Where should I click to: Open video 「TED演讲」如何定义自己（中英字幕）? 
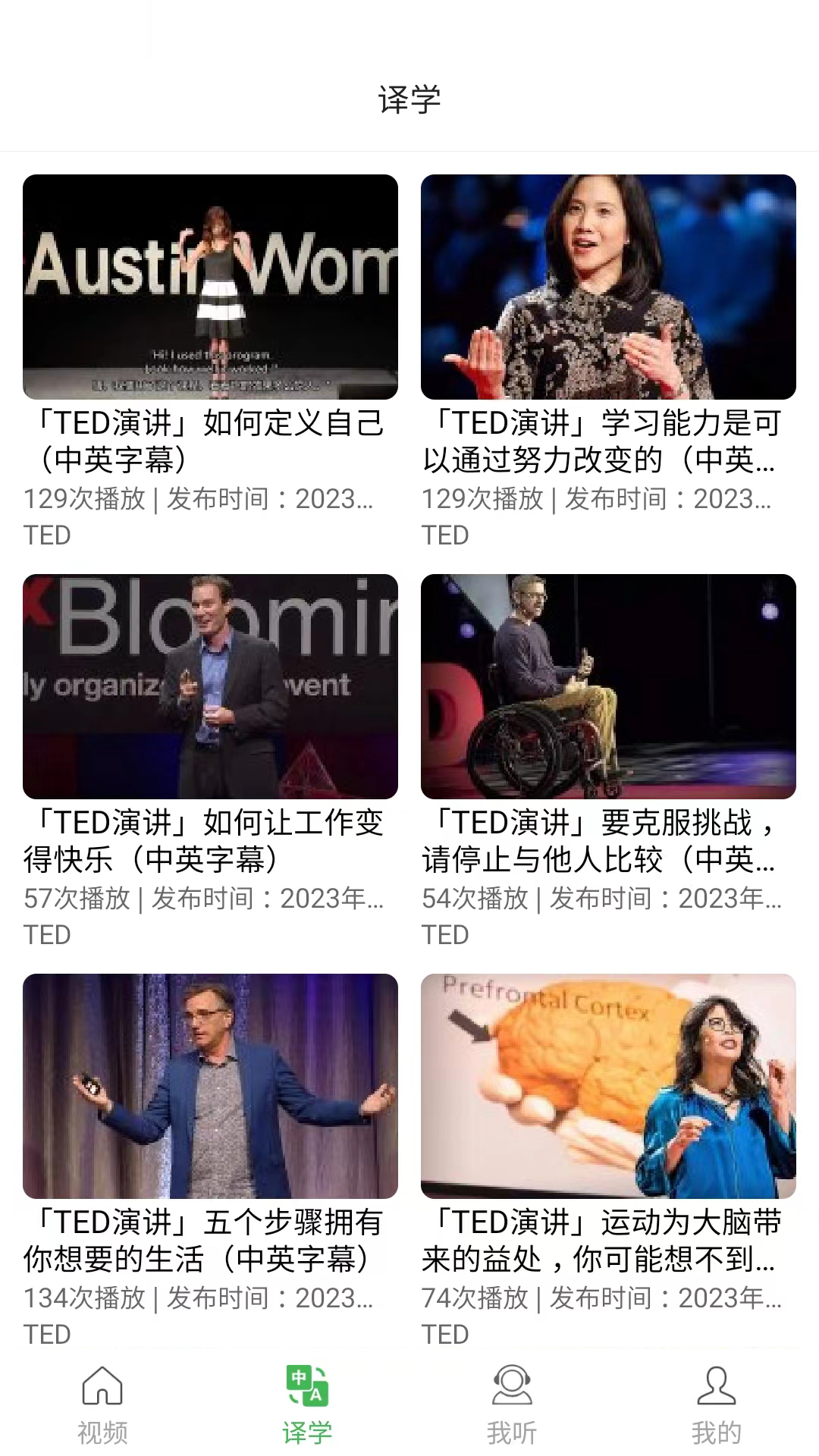(x=206, y=438)
